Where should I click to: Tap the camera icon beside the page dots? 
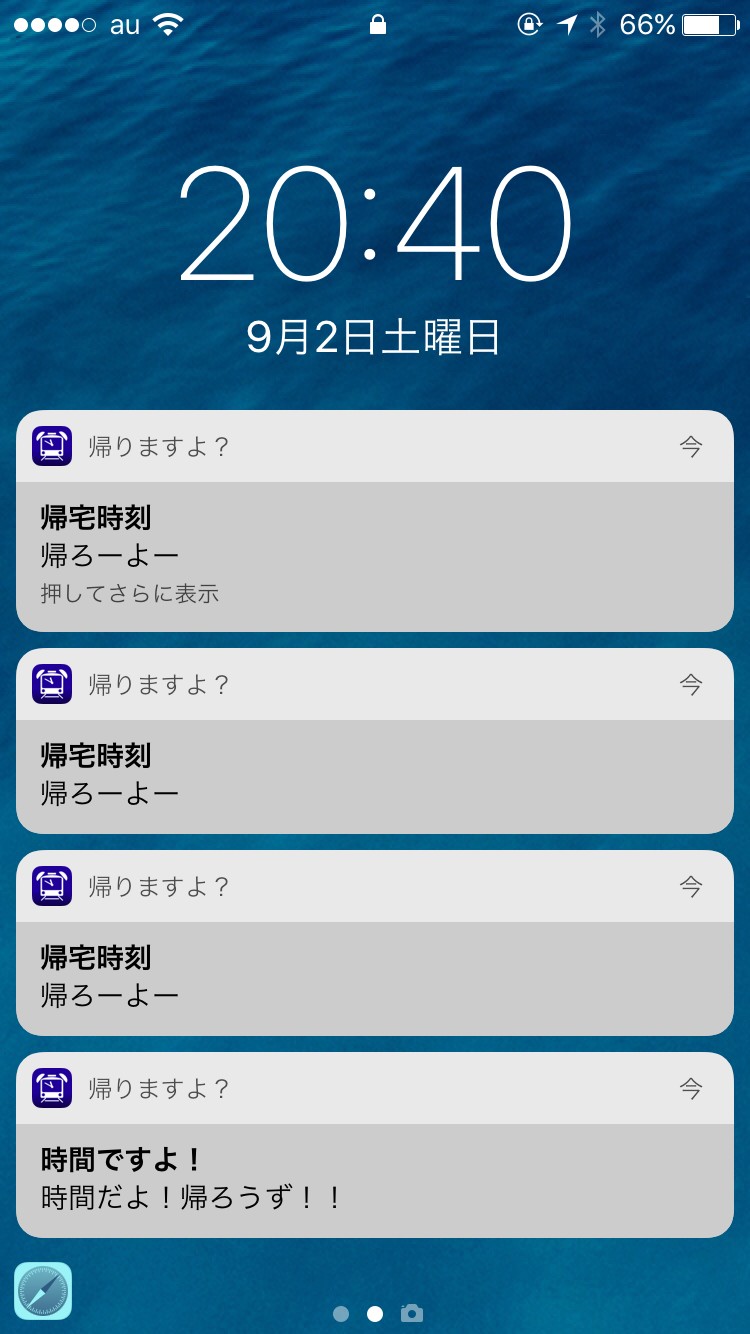pyautogui.click(x=412, y=1313)
